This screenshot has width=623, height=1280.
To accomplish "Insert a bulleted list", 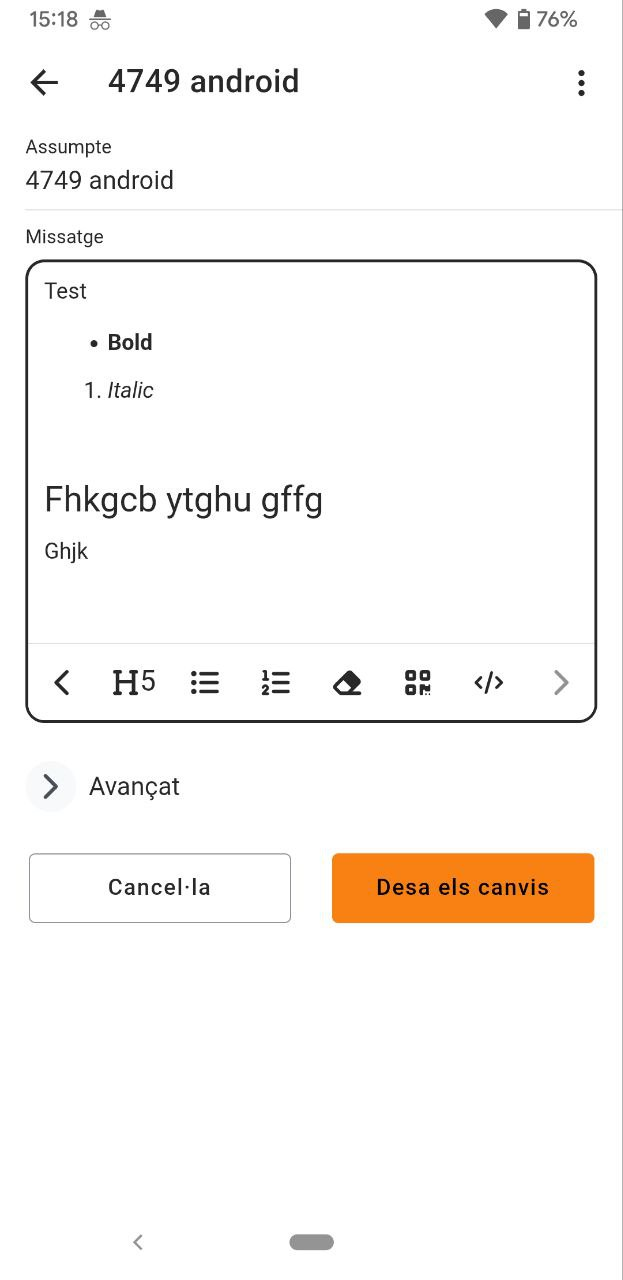I will tap(205, 683).
